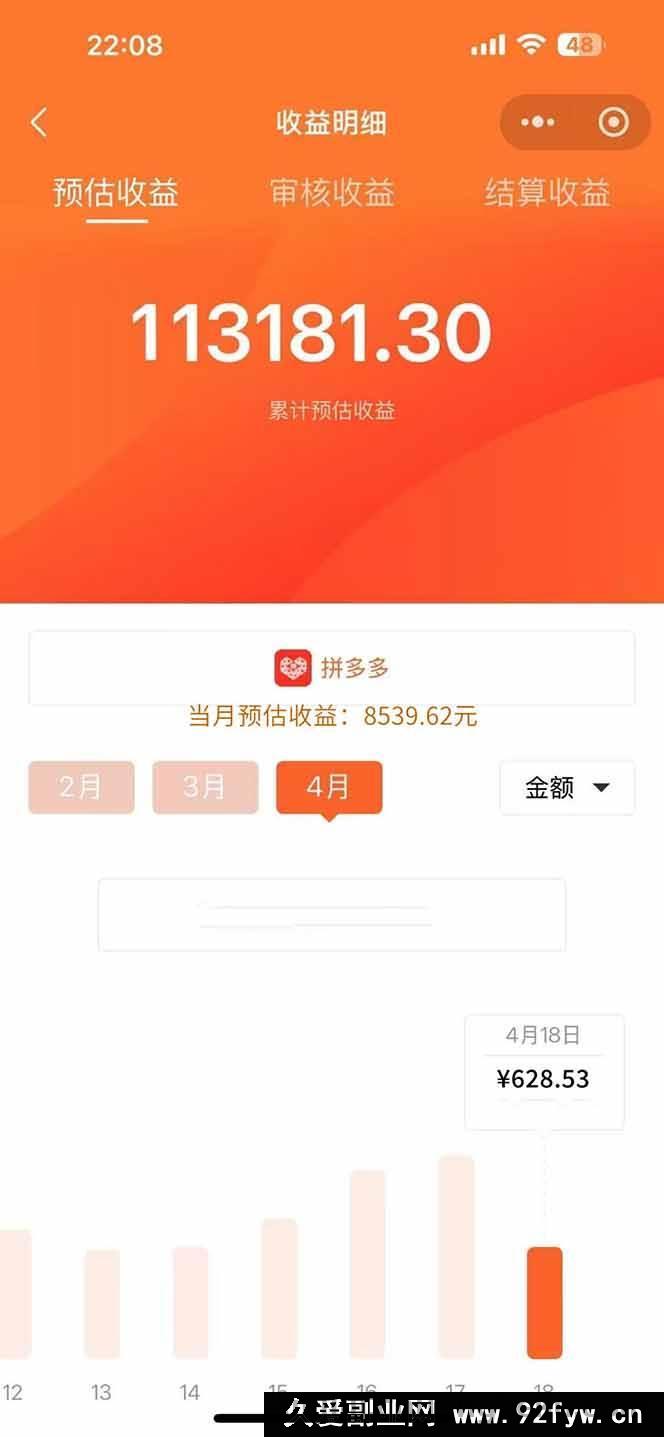This screenshot has height=1437, width=664.
Task: Switch to the 结算收益 tab
Action: pyautogui.click(x=547, y=192)
